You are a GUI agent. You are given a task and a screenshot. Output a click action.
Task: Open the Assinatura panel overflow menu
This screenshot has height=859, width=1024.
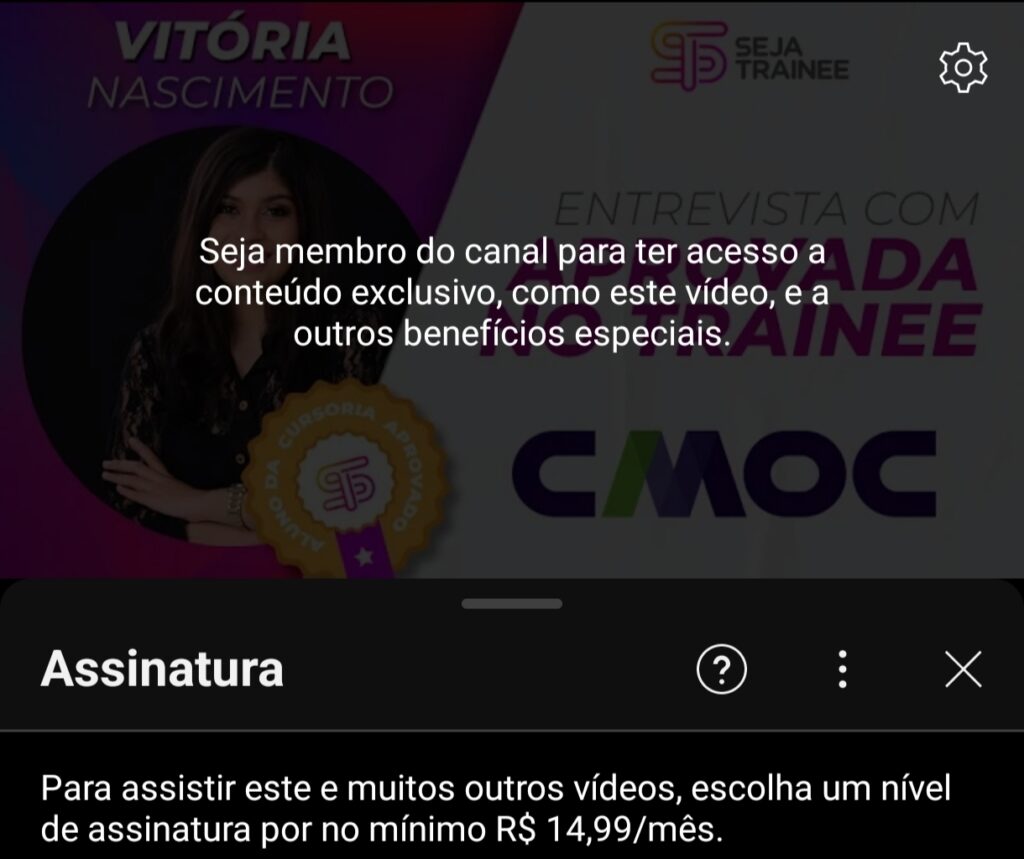[x=843, y=670]
